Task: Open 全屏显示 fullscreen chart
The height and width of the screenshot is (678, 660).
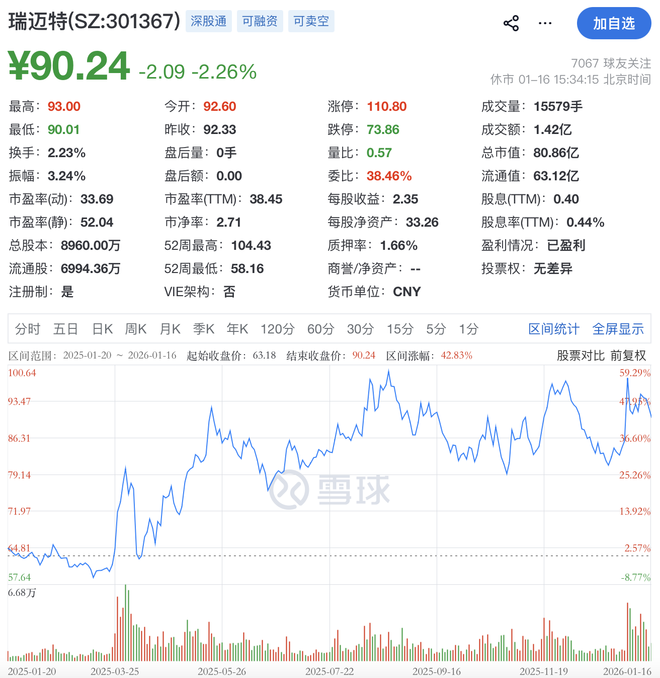Action: (x=618, y=329)
